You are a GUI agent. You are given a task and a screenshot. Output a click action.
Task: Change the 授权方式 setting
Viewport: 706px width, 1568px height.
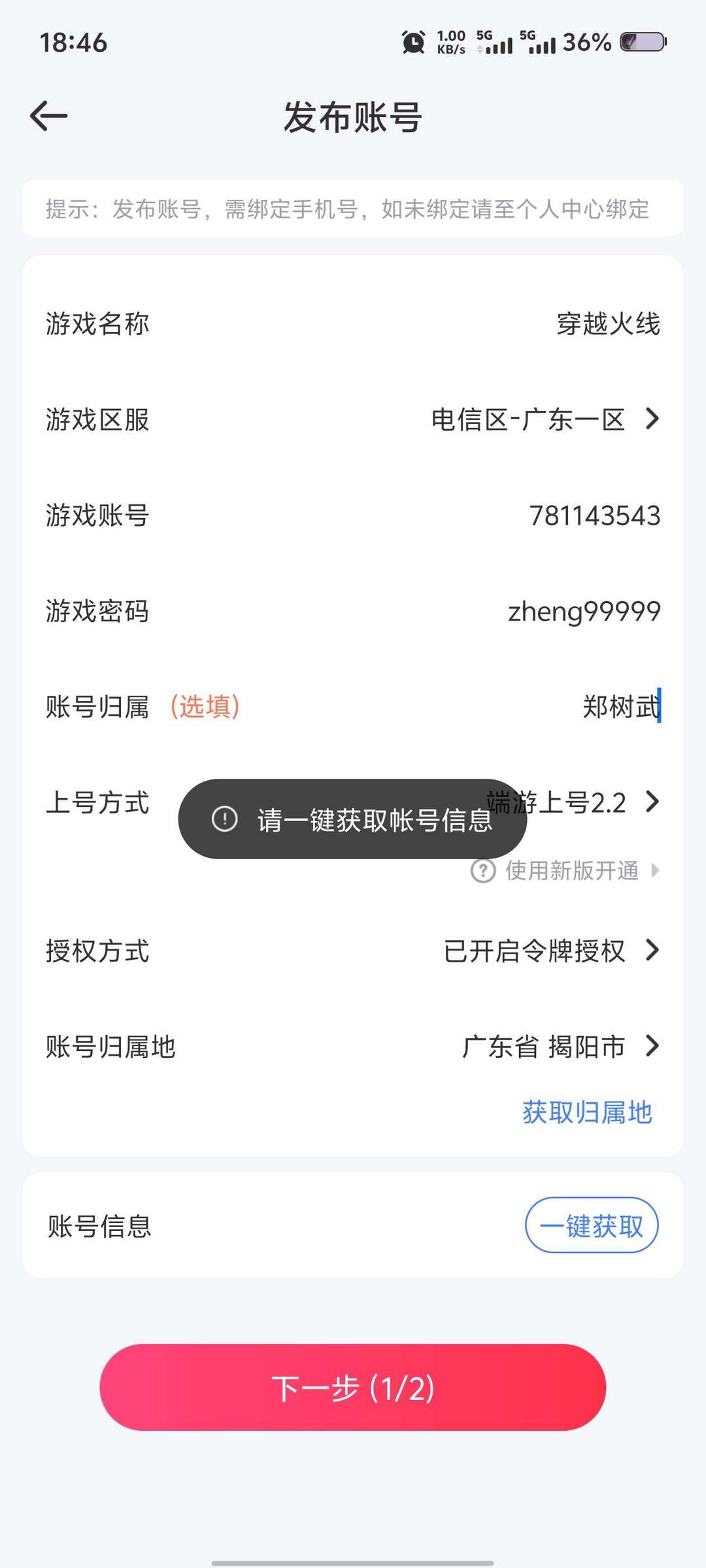[x=550, y=951]
